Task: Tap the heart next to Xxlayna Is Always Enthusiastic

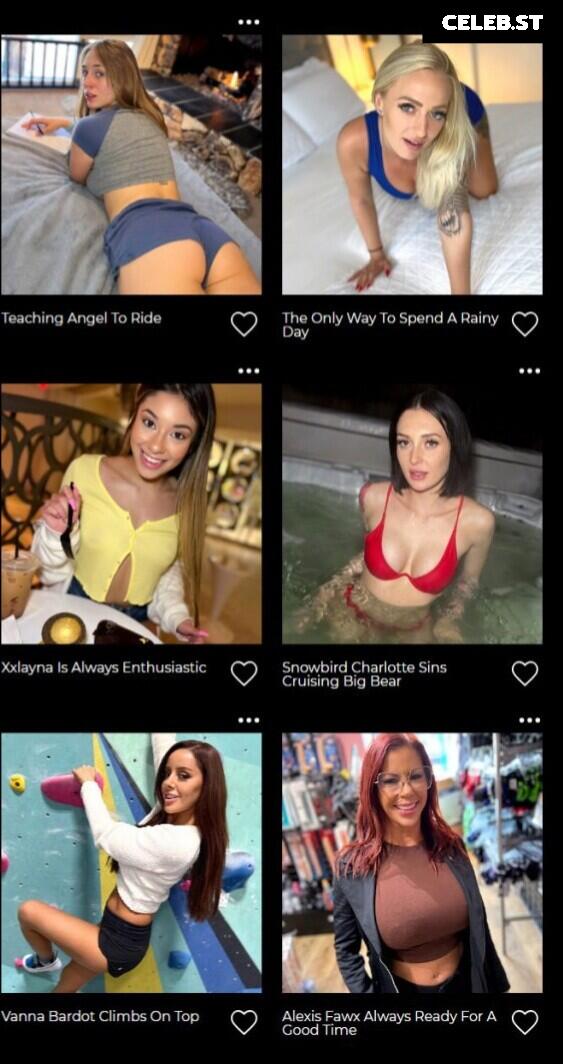Action: pos(244,673)
